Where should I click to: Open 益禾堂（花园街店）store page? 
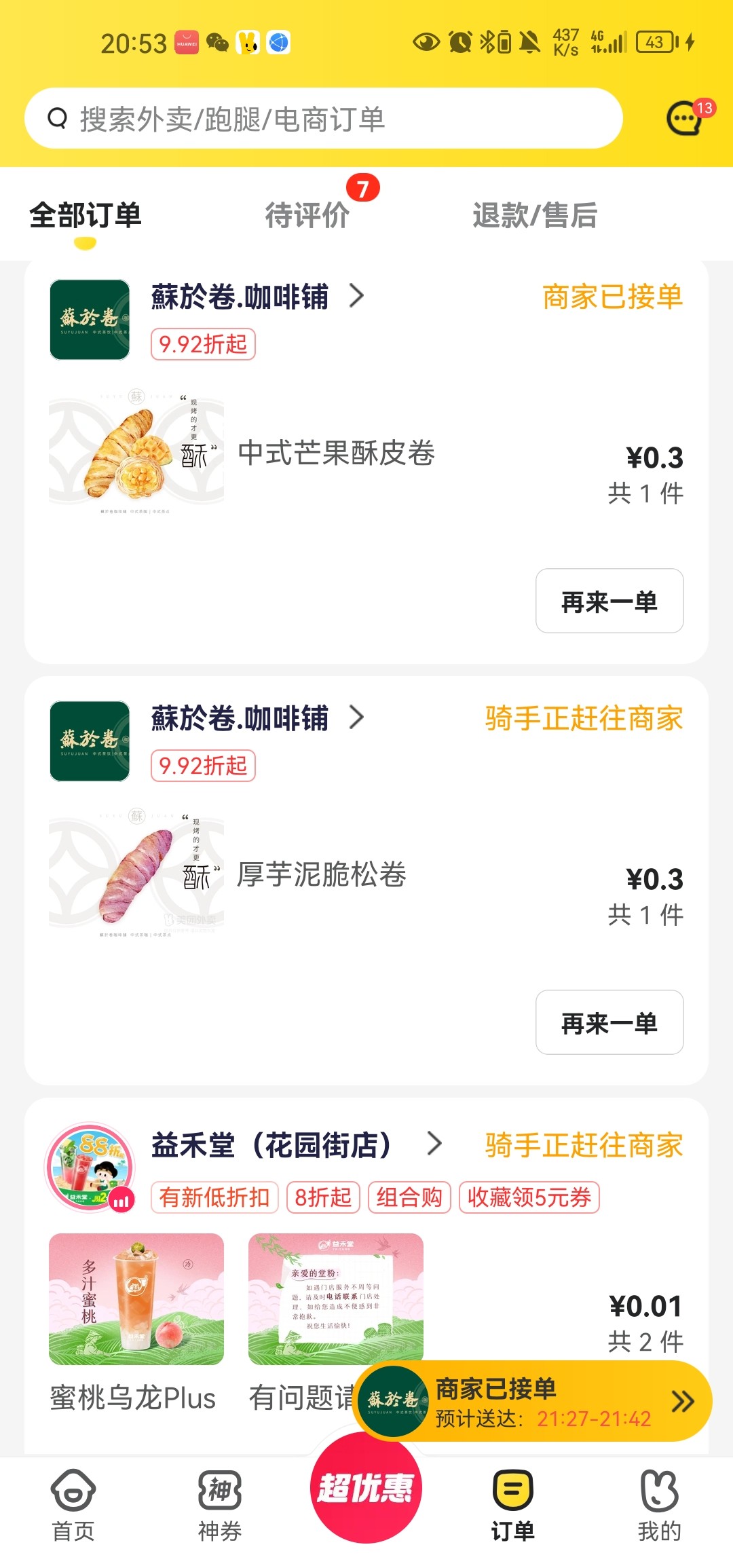[x=271, y=1146]
